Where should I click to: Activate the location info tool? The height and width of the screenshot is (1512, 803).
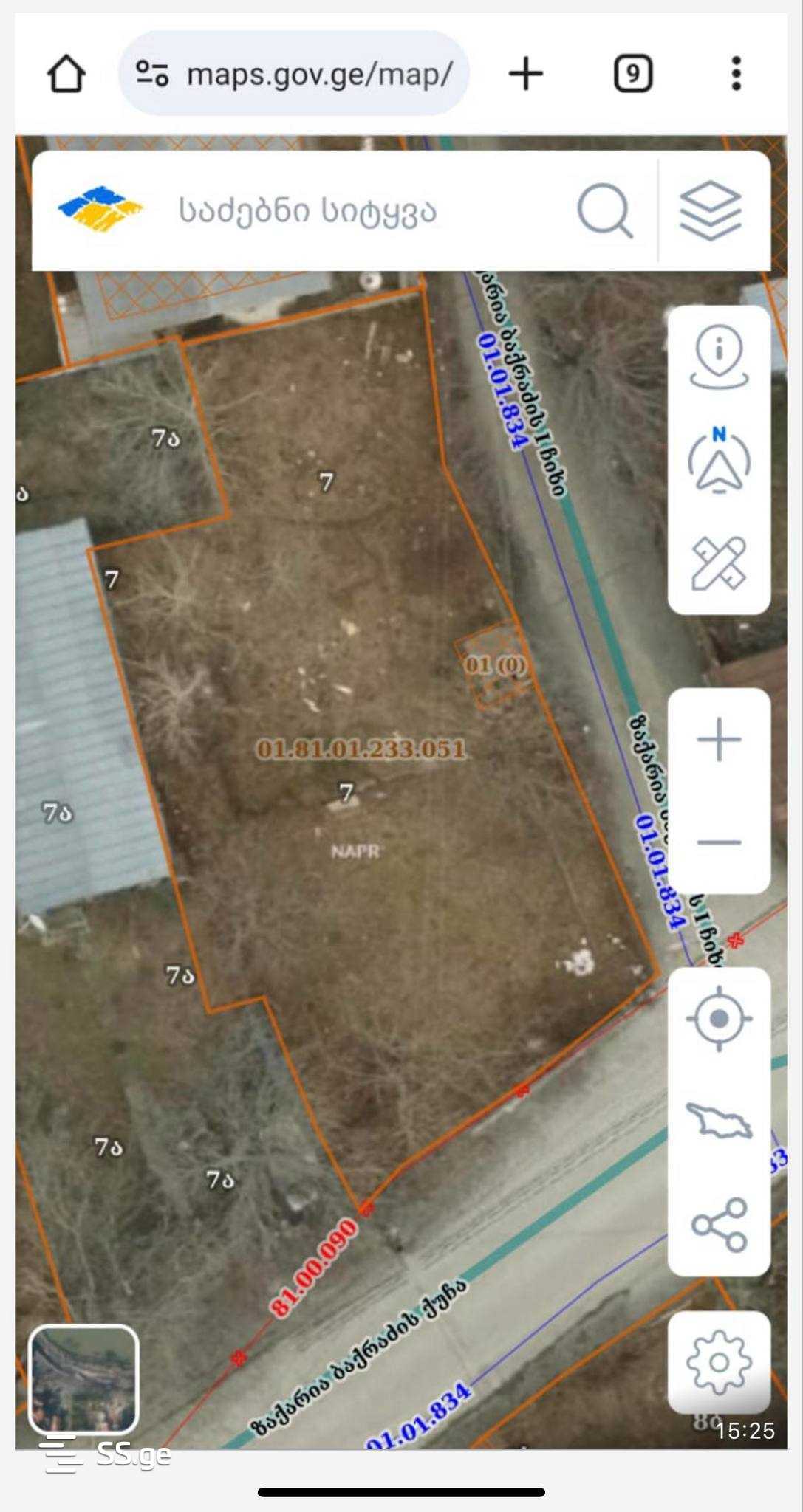719,357
